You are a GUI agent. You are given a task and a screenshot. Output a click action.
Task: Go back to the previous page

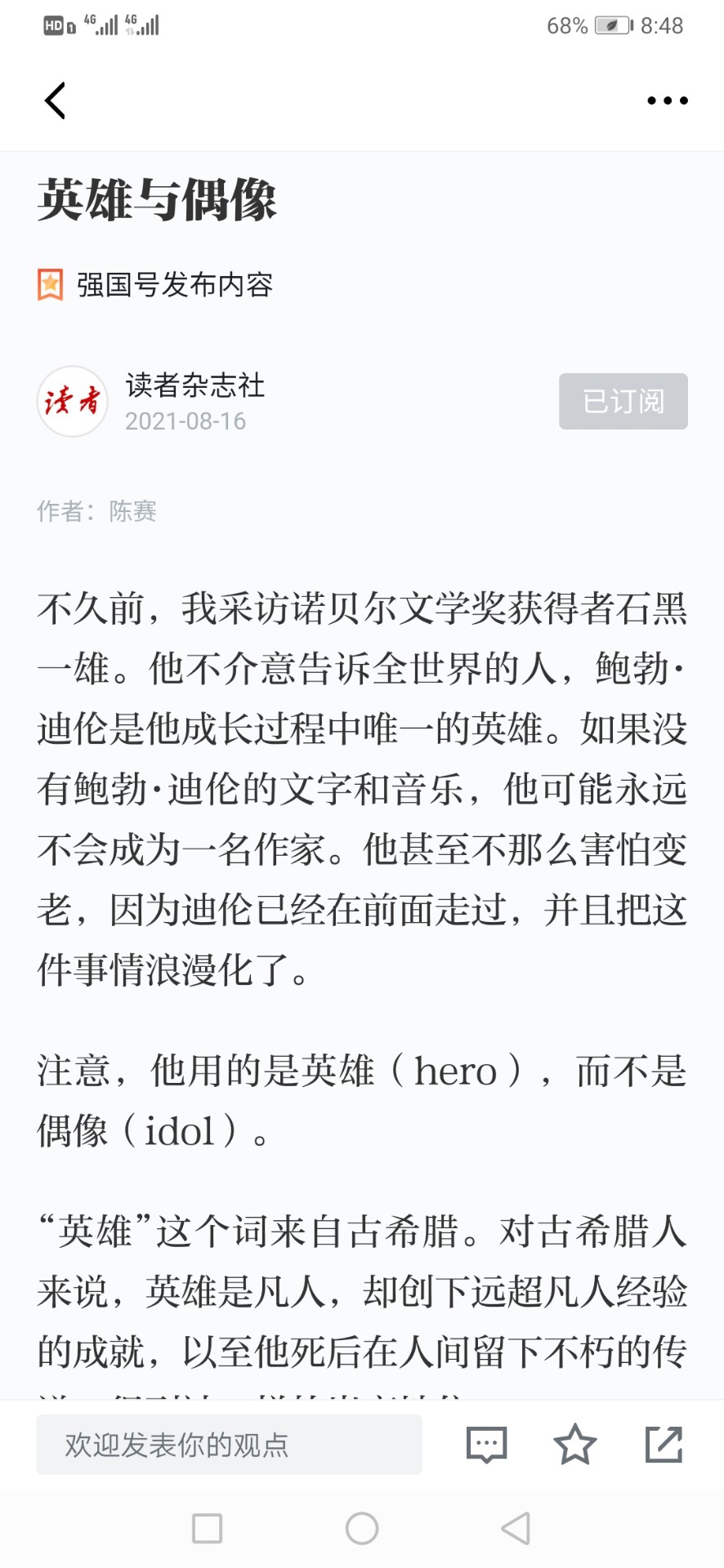(x=55, y=101)
